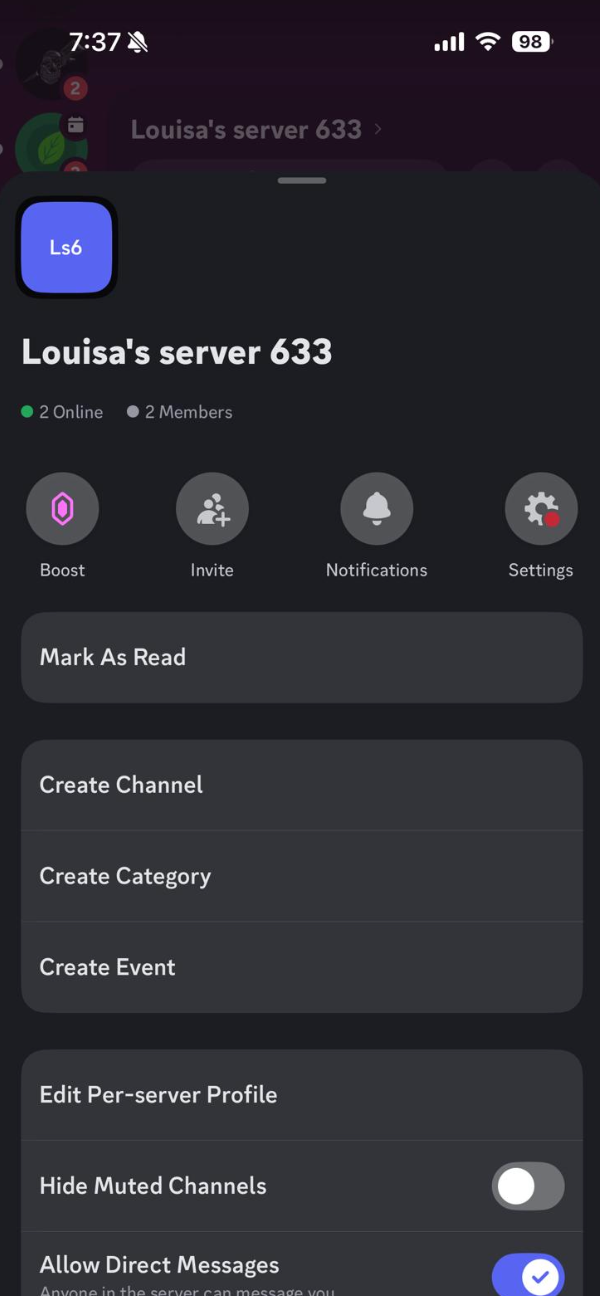This screenshot has height=1296, width=600.
Task: Select Mark As Read
Action: click(x=301, y=657)
